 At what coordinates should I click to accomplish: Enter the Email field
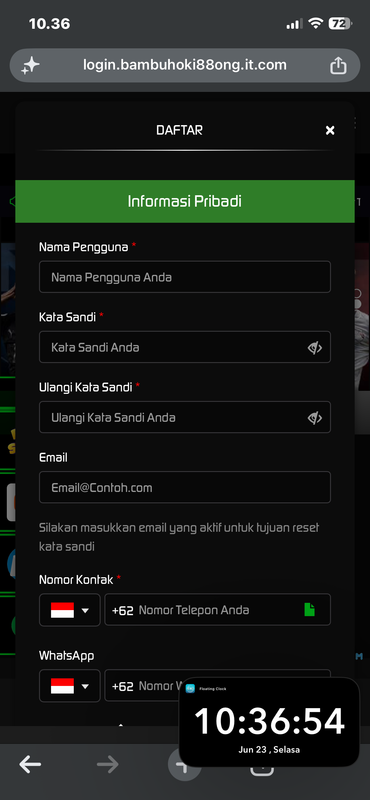click(185, 487)
